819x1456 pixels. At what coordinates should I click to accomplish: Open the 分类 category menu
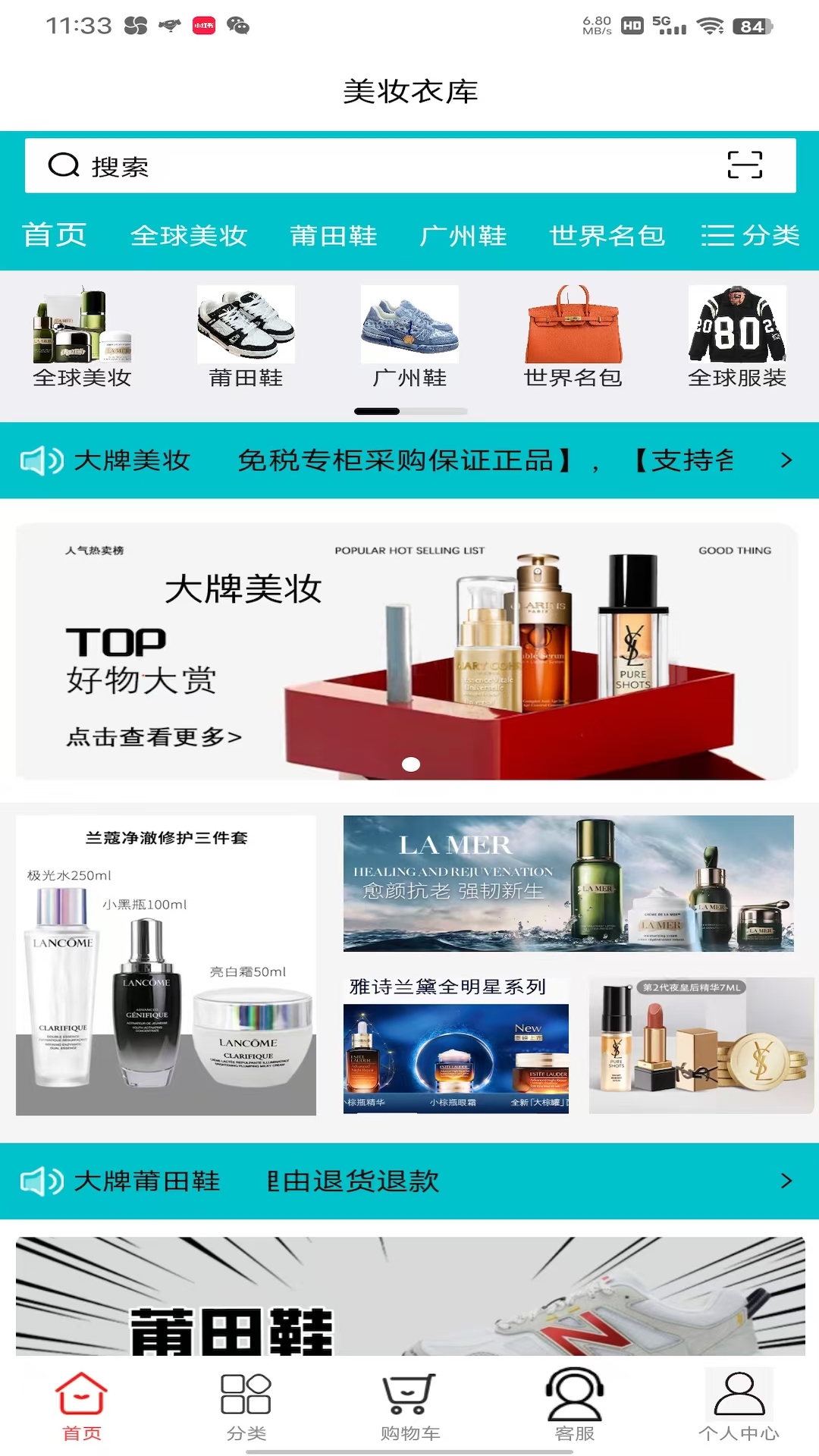pos(750,236)
